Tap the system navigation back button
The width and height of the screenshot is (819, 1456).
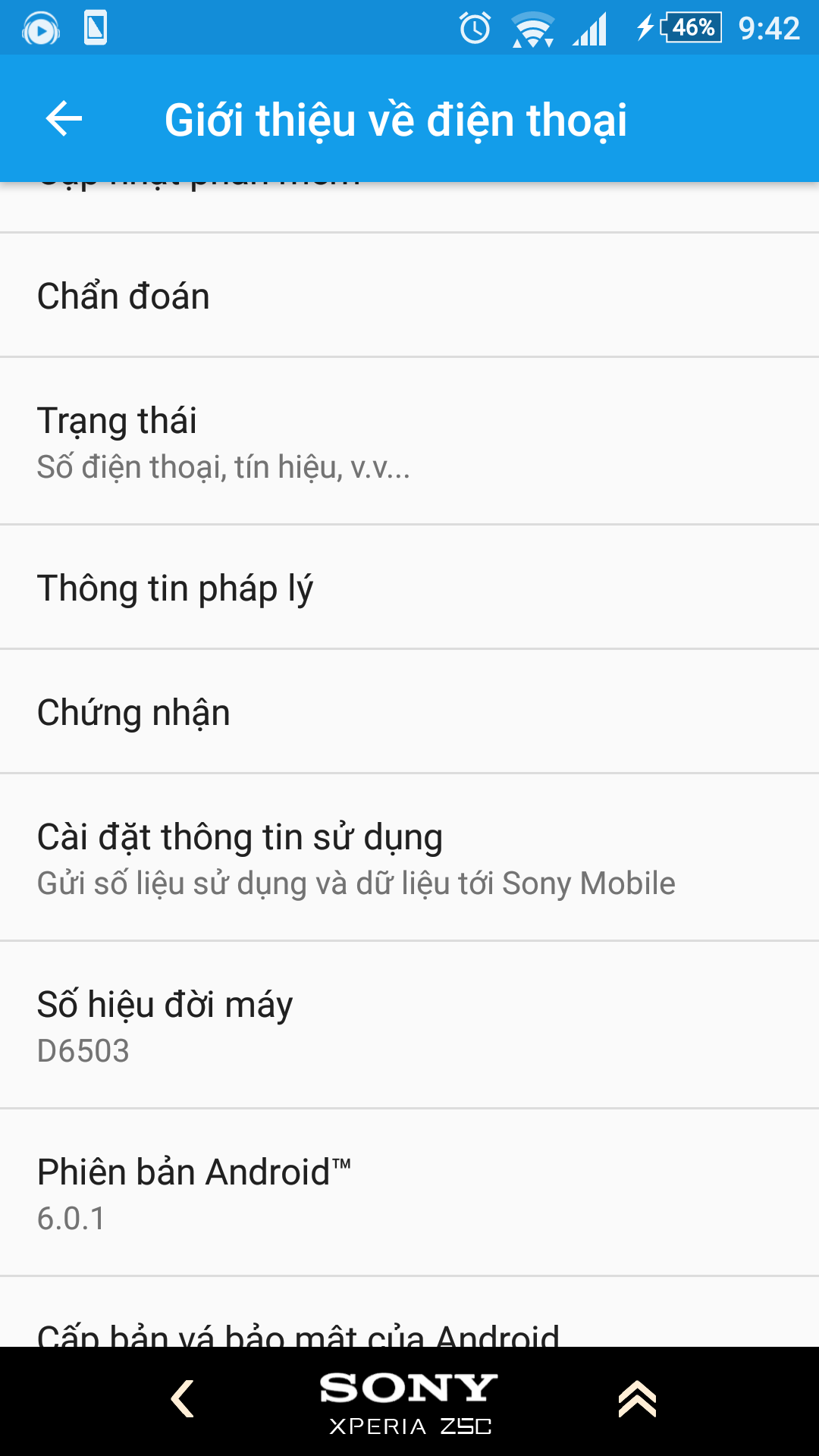click(x=183, y=1399)
